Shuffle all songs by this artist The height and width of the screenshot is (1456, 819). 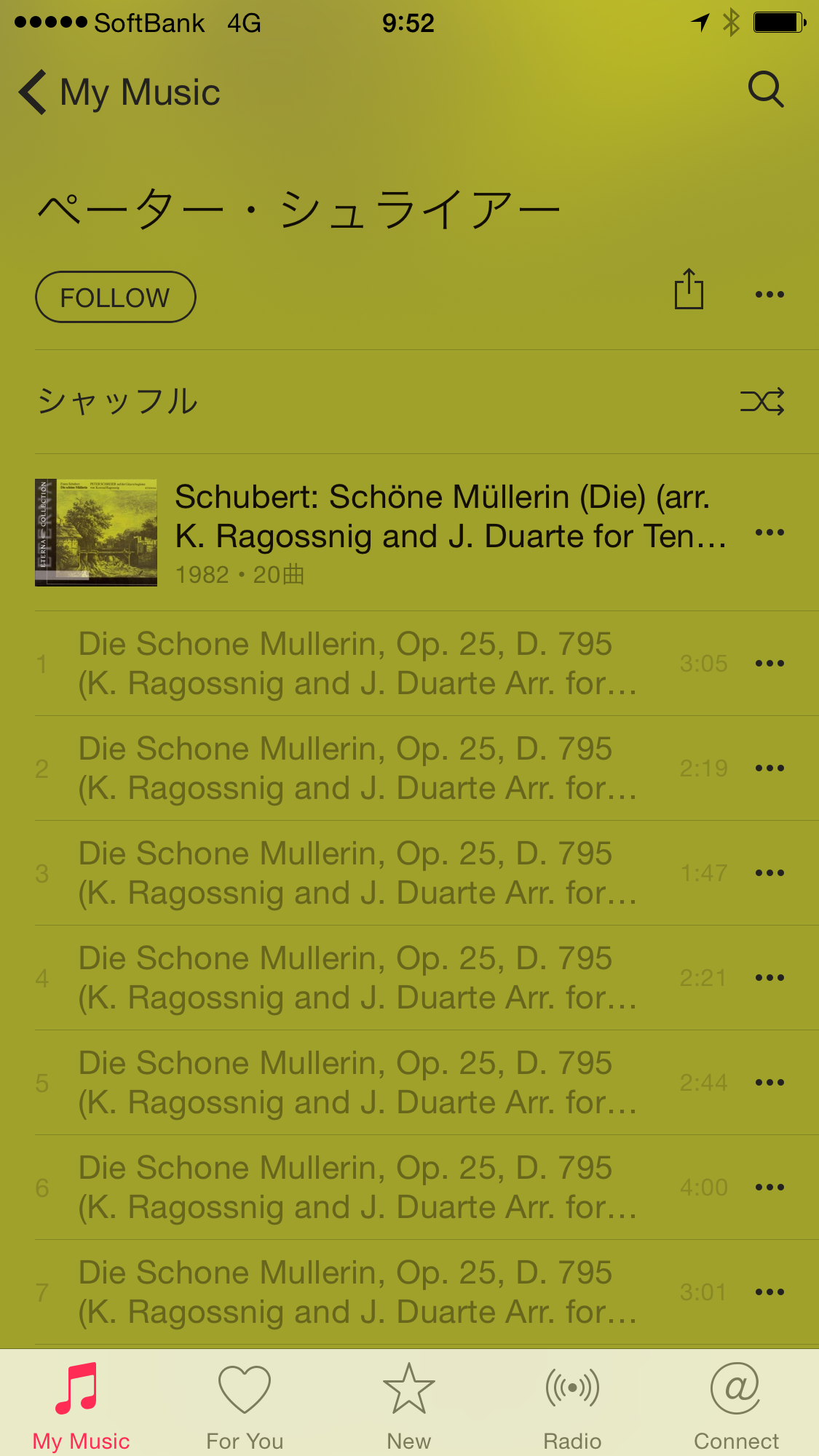[409, 402]
